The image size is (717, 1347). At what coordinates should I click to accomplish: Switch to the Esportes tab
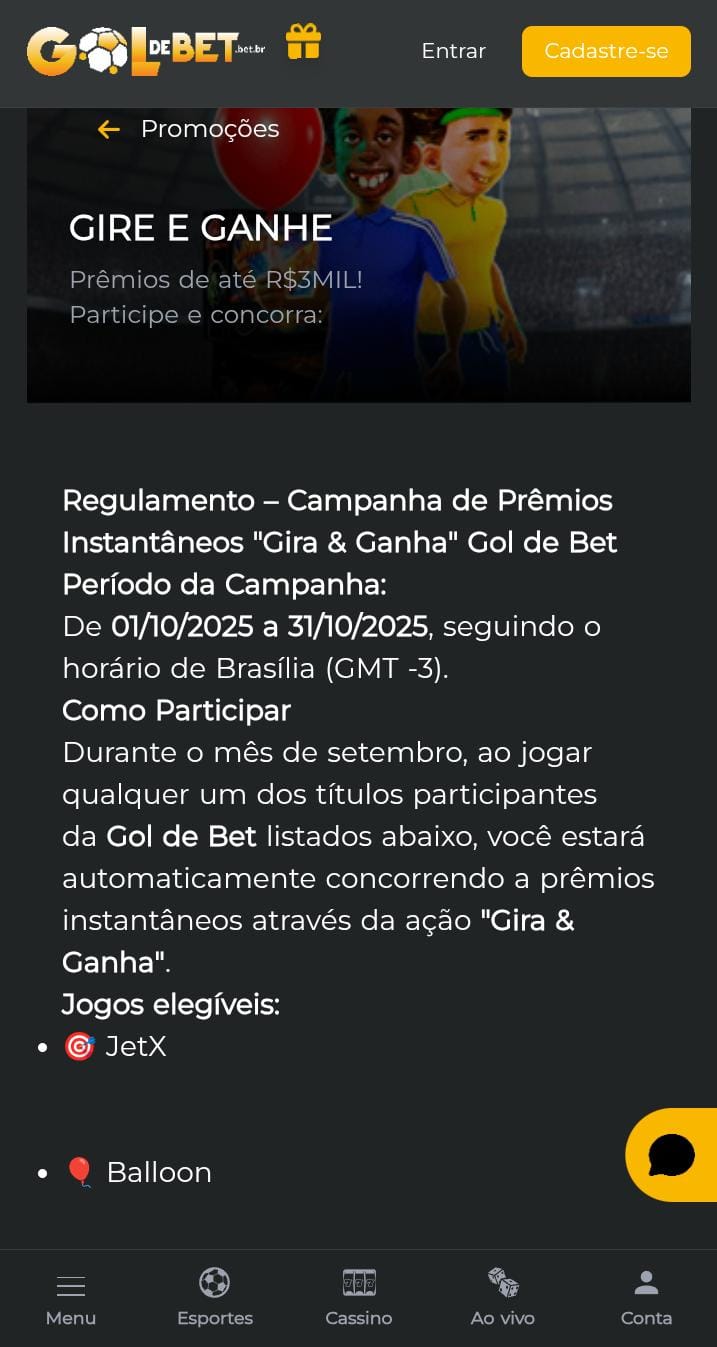(x=214, y=1297)
